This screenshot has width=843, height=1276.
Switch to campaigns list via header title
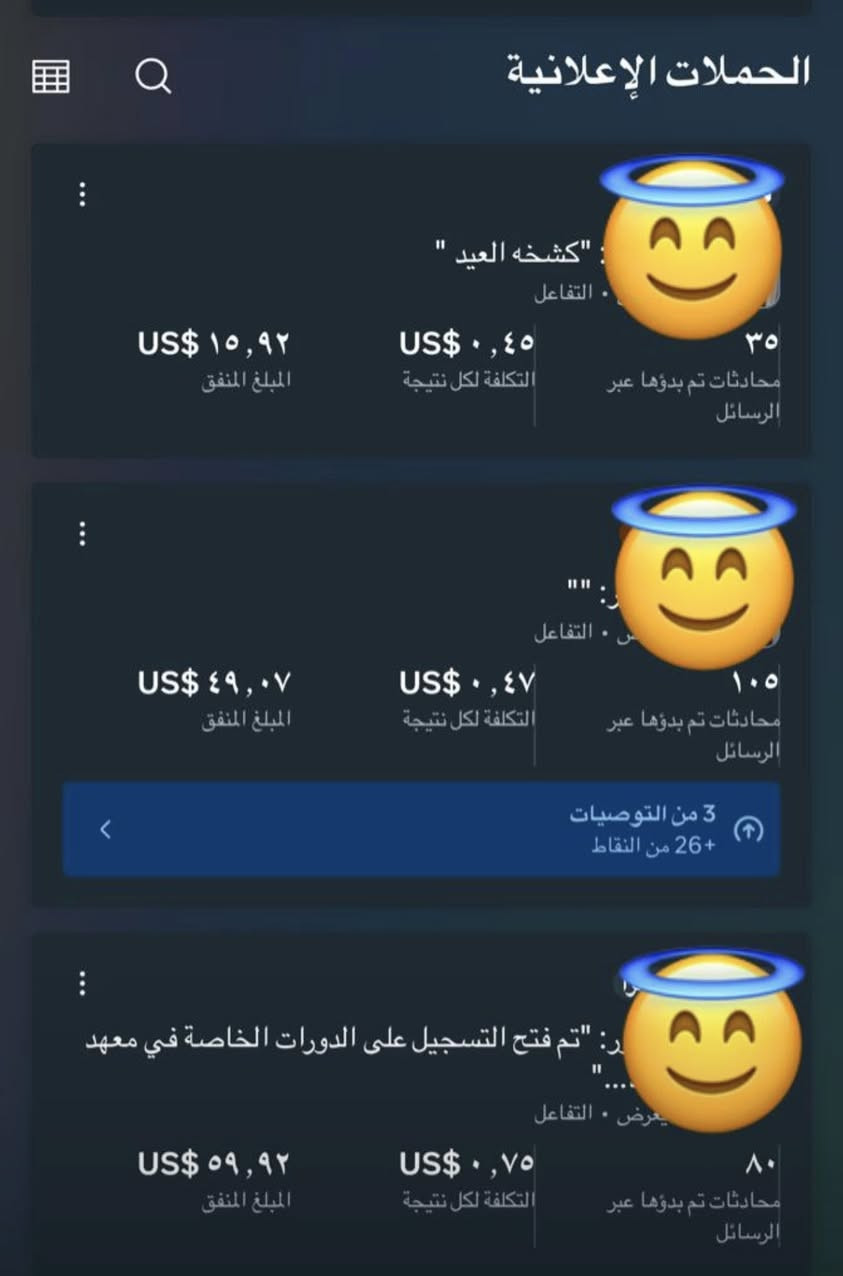click(x=660, y=70)
